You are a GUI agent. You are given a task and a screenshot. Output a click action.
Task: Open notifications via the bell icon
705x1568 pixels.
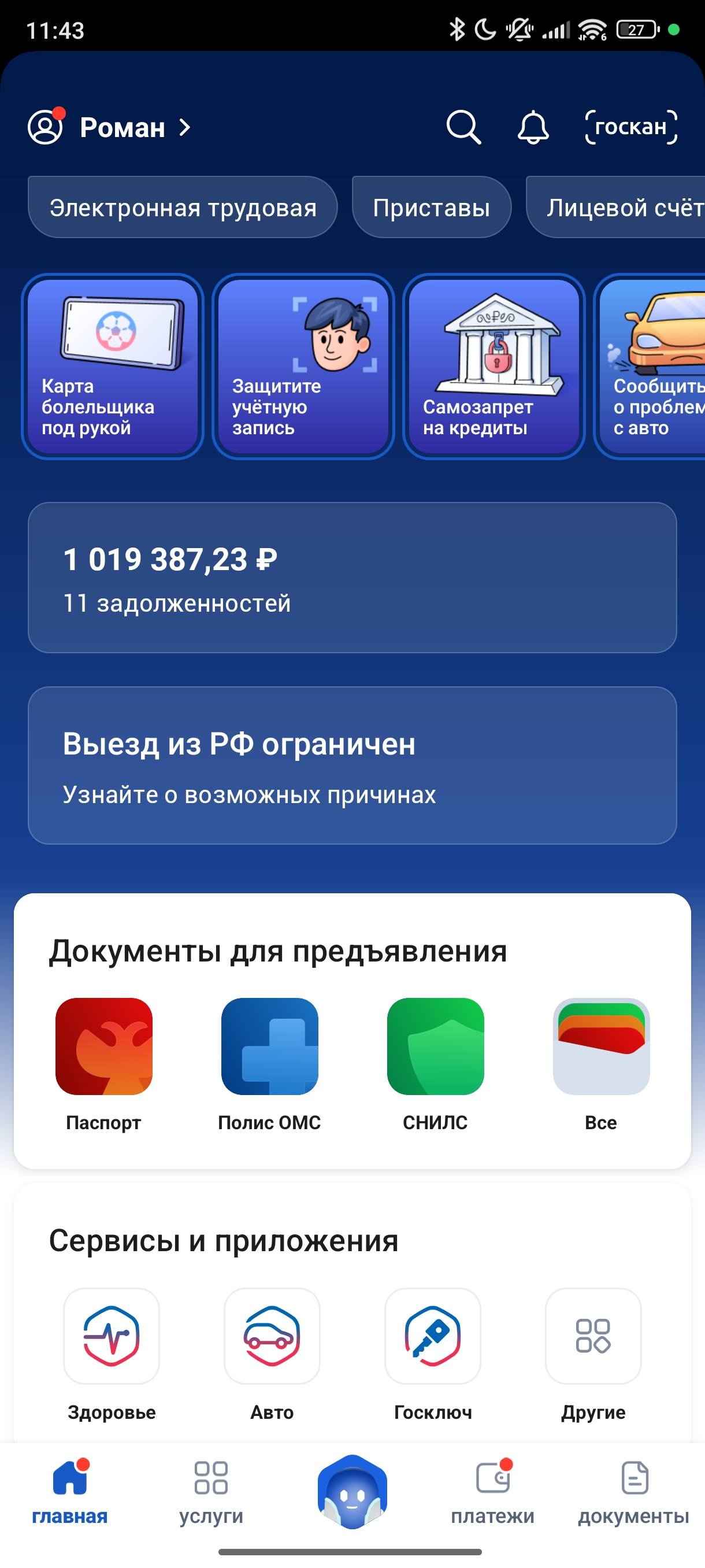coord(532,128)
